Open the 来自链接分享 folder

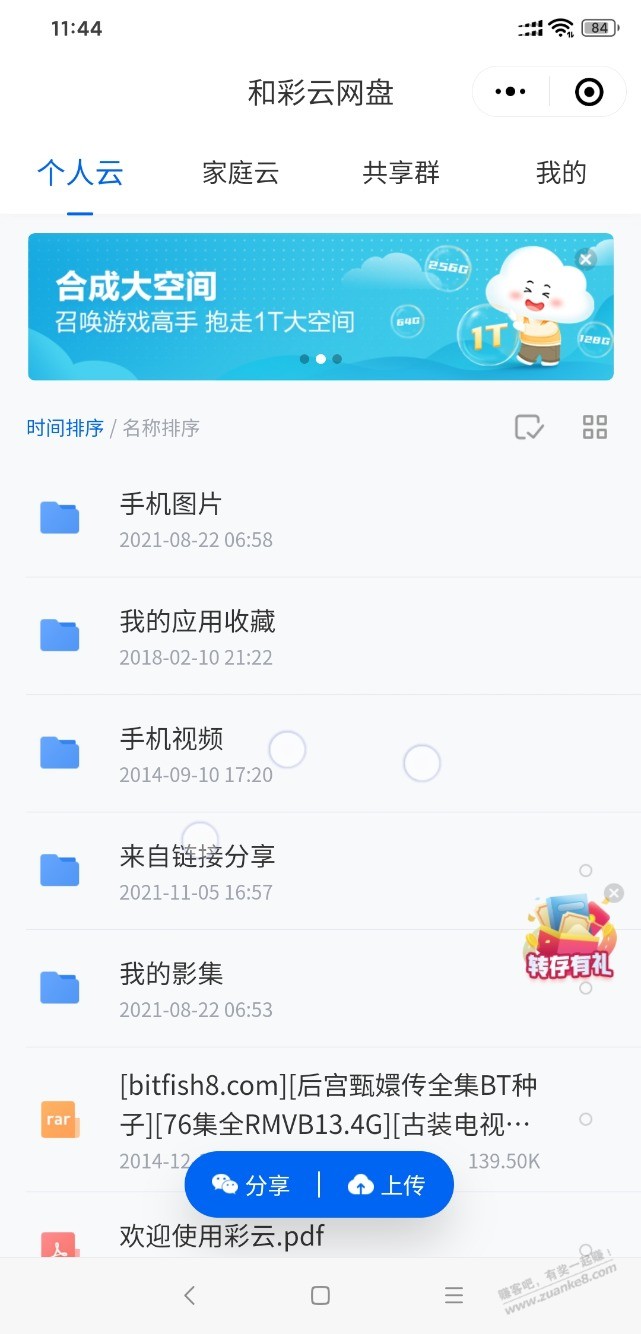197,870
